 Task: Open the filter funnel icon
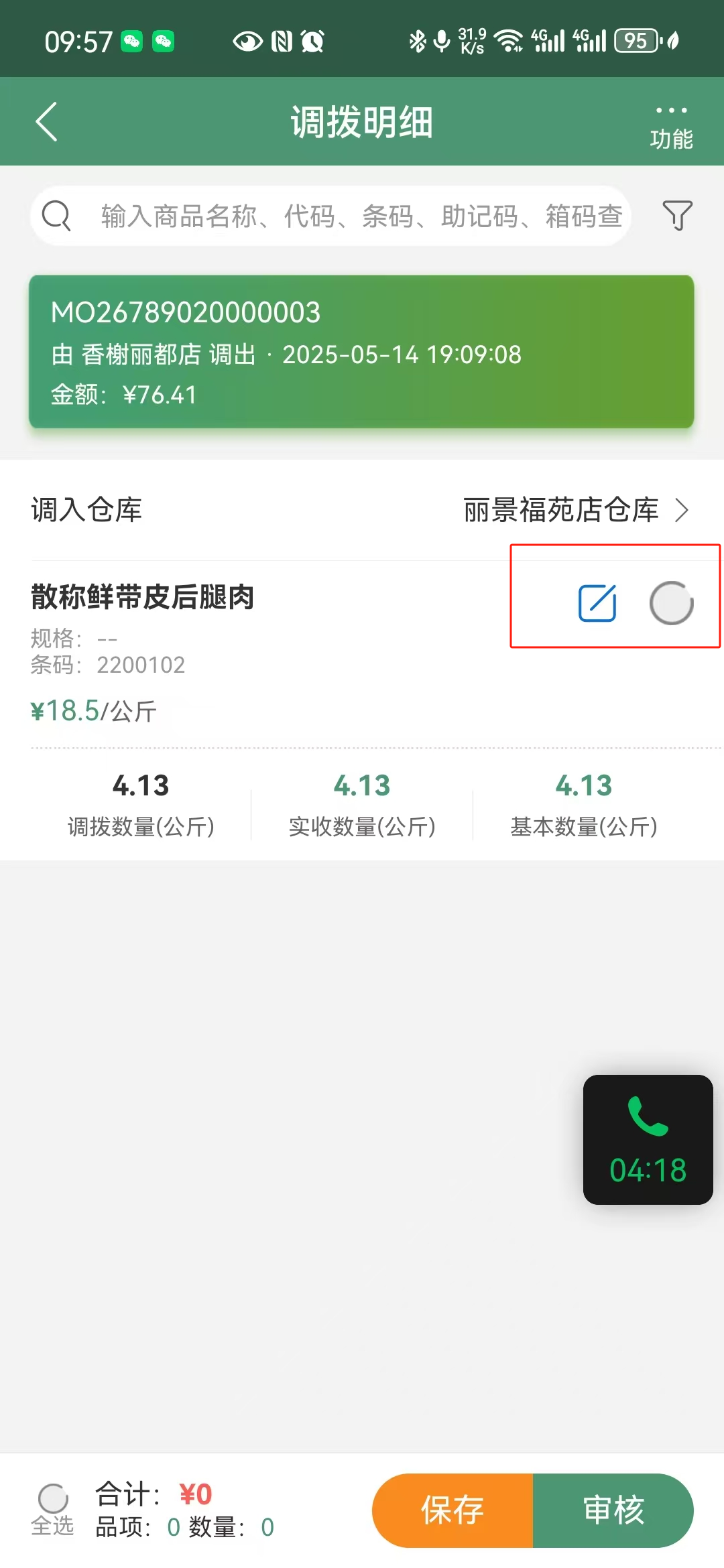[x=677, y=216]
